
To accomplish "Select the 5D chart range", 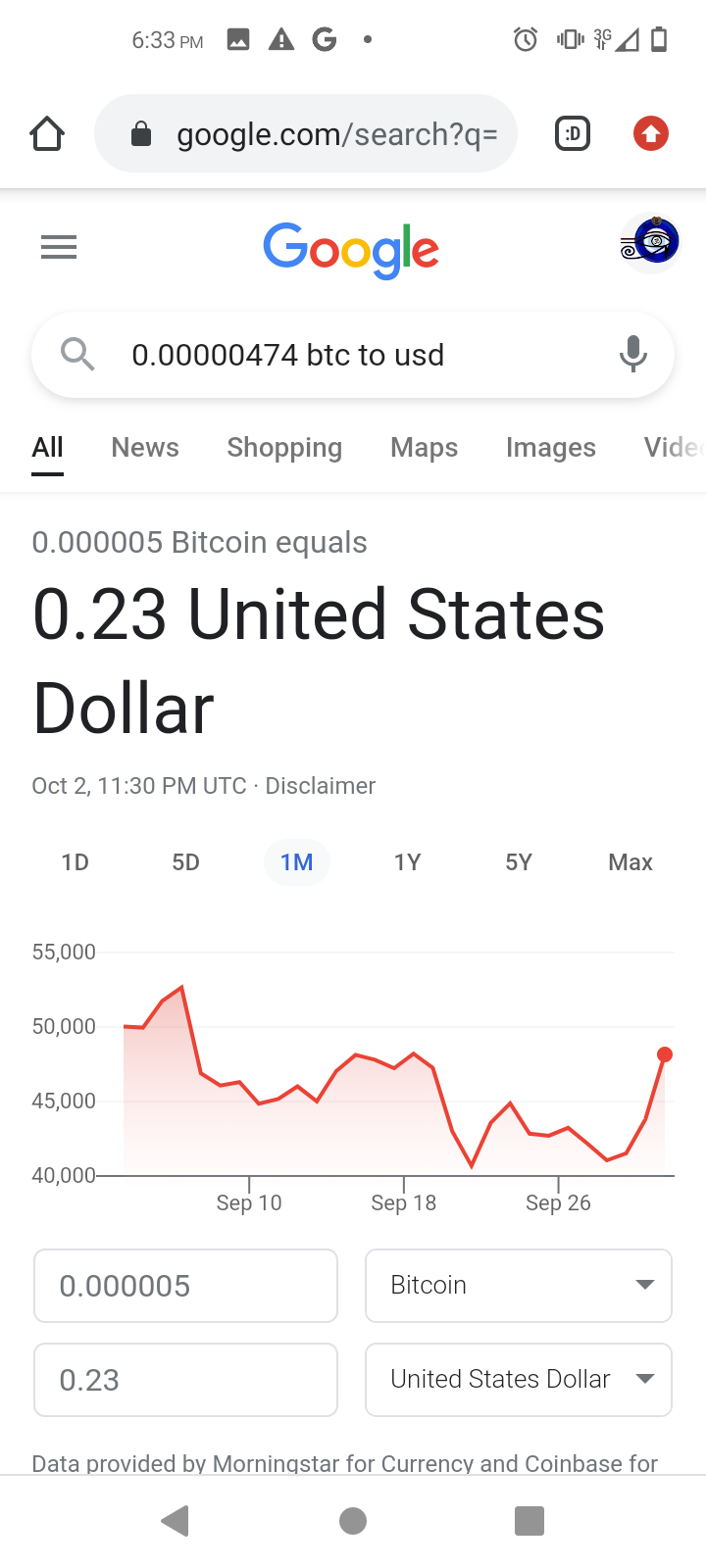I will [x=185, y=861].
